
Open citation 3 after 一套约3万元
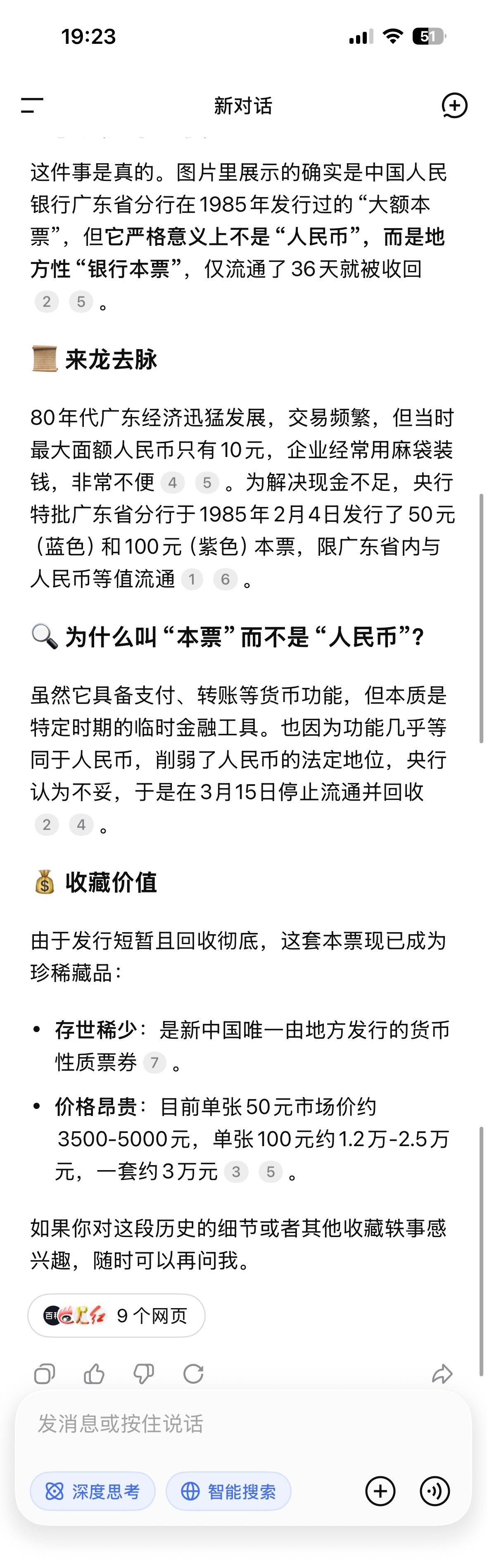(236, 1172)
